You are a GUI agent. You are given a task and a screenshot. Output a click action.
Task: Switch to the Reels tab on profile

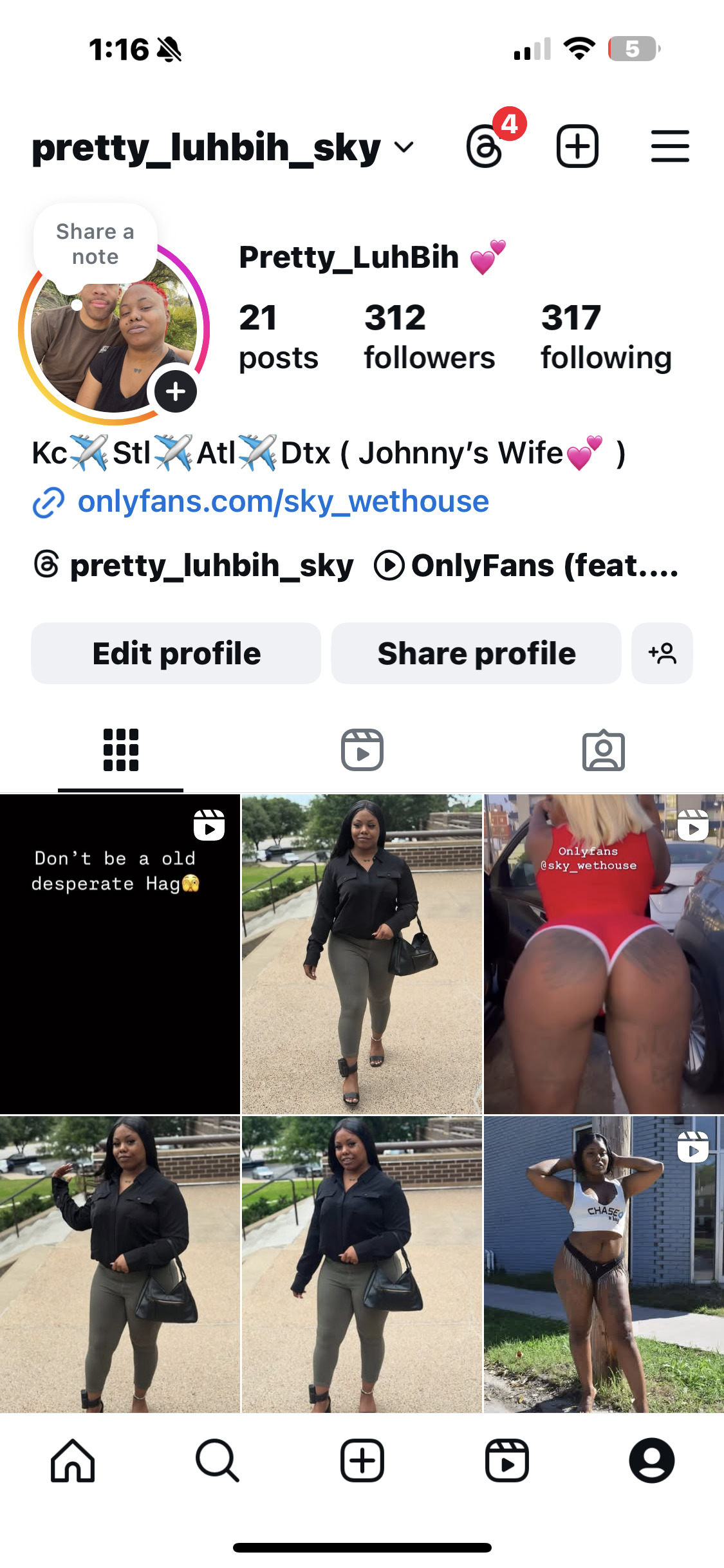click(x=362, y=750)
